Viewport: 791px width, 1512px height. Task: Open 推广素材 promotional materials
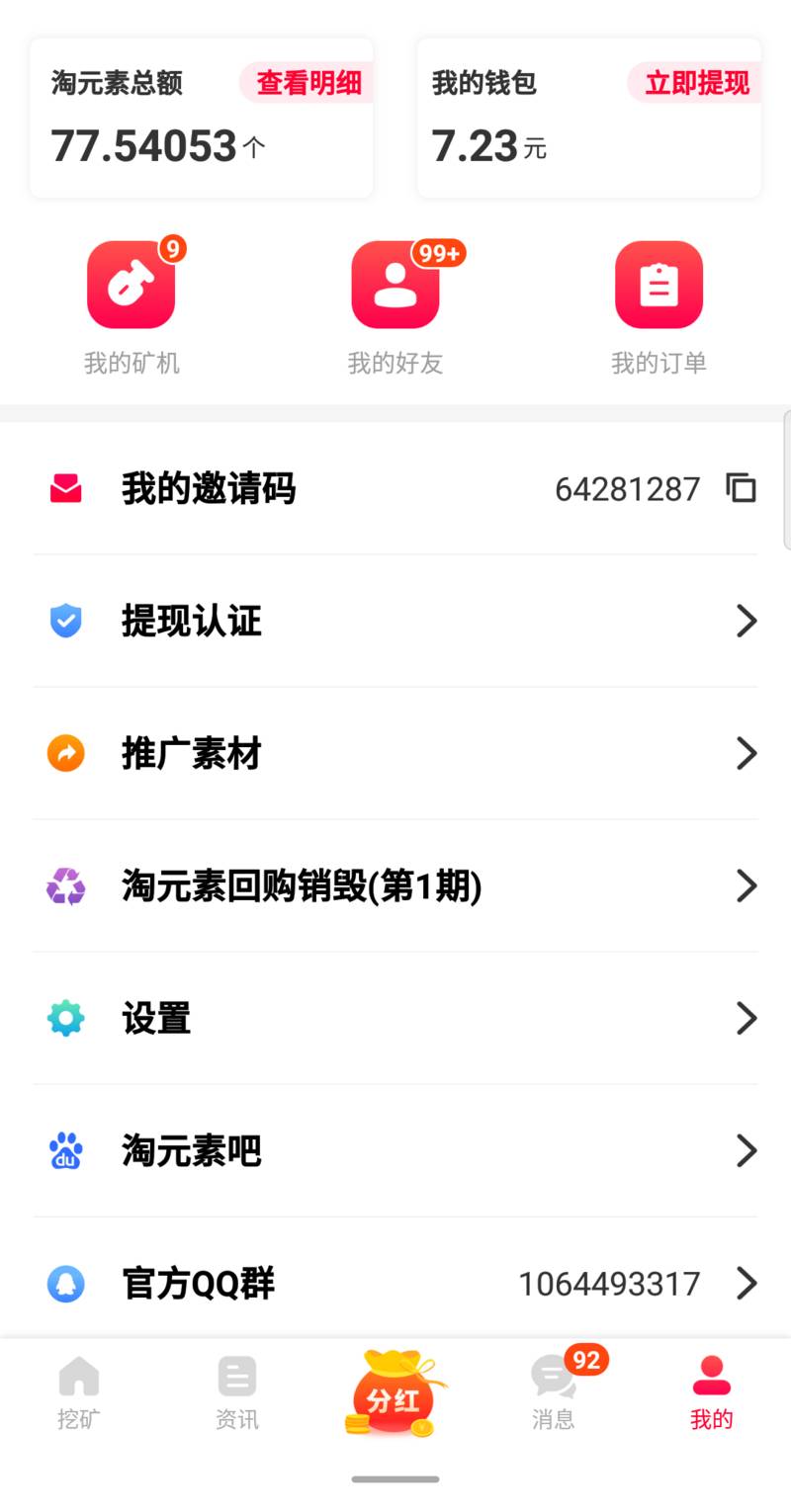(395, 753)
